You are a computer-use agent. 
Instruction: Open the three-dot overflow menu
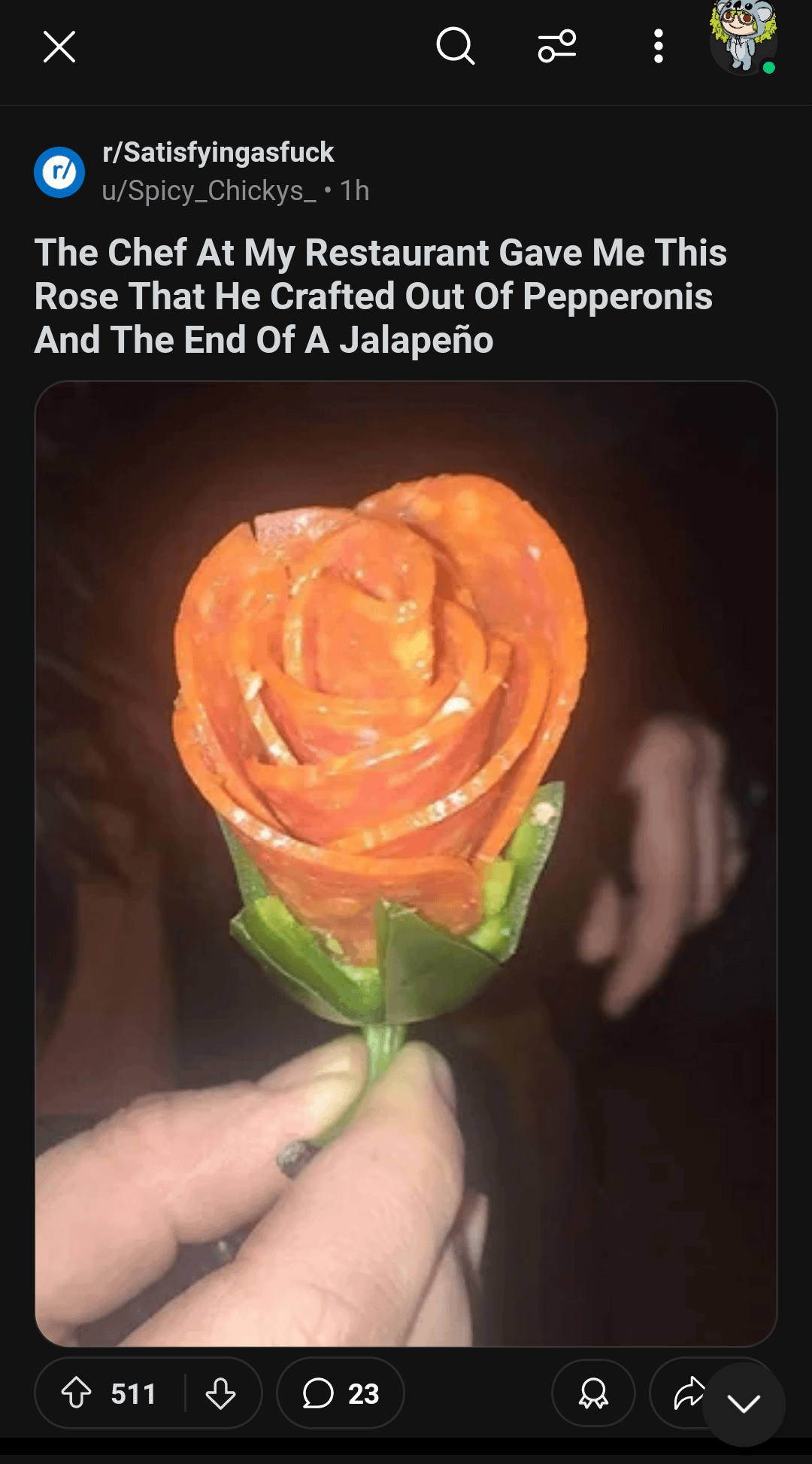659,47
